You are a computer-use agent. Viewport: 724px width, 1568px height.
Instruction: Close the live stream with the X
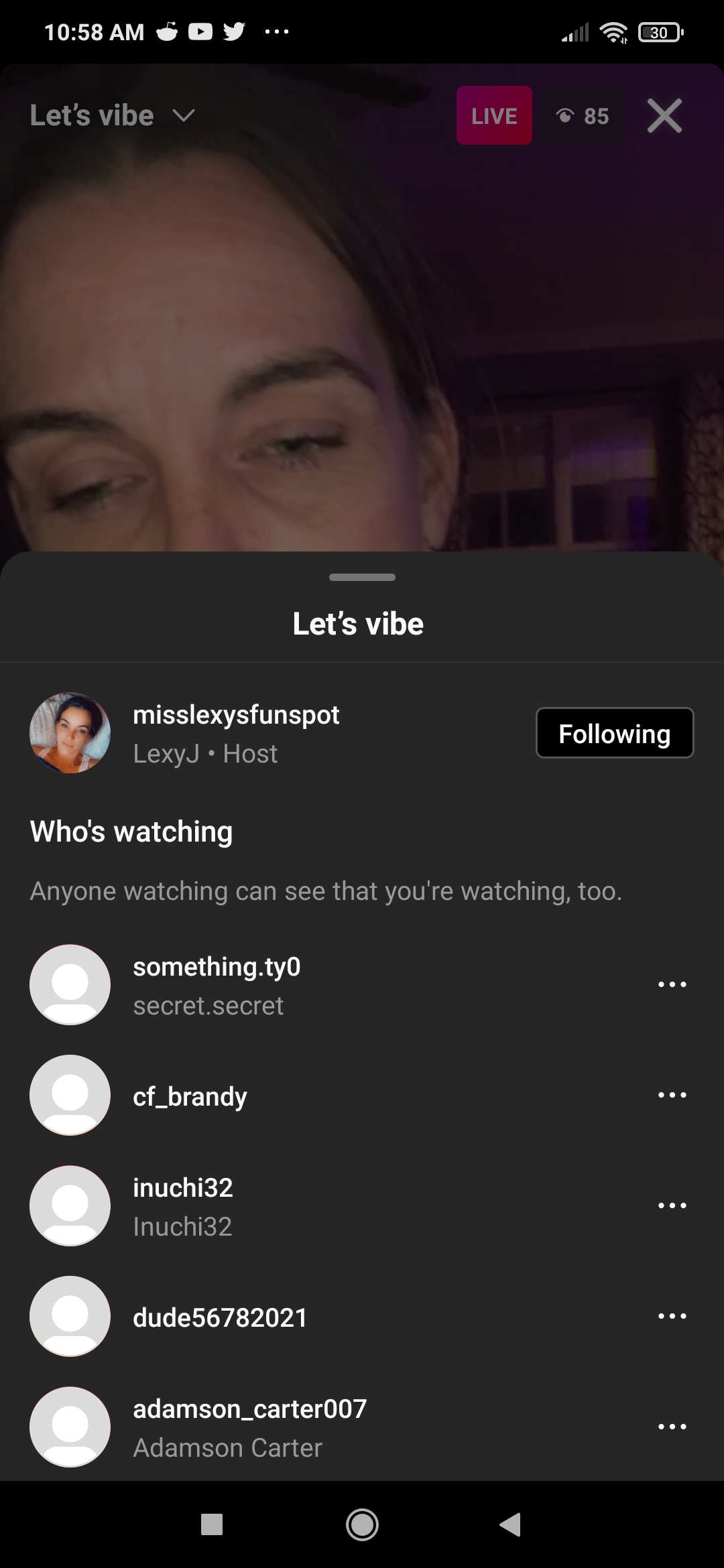[664, 116]
